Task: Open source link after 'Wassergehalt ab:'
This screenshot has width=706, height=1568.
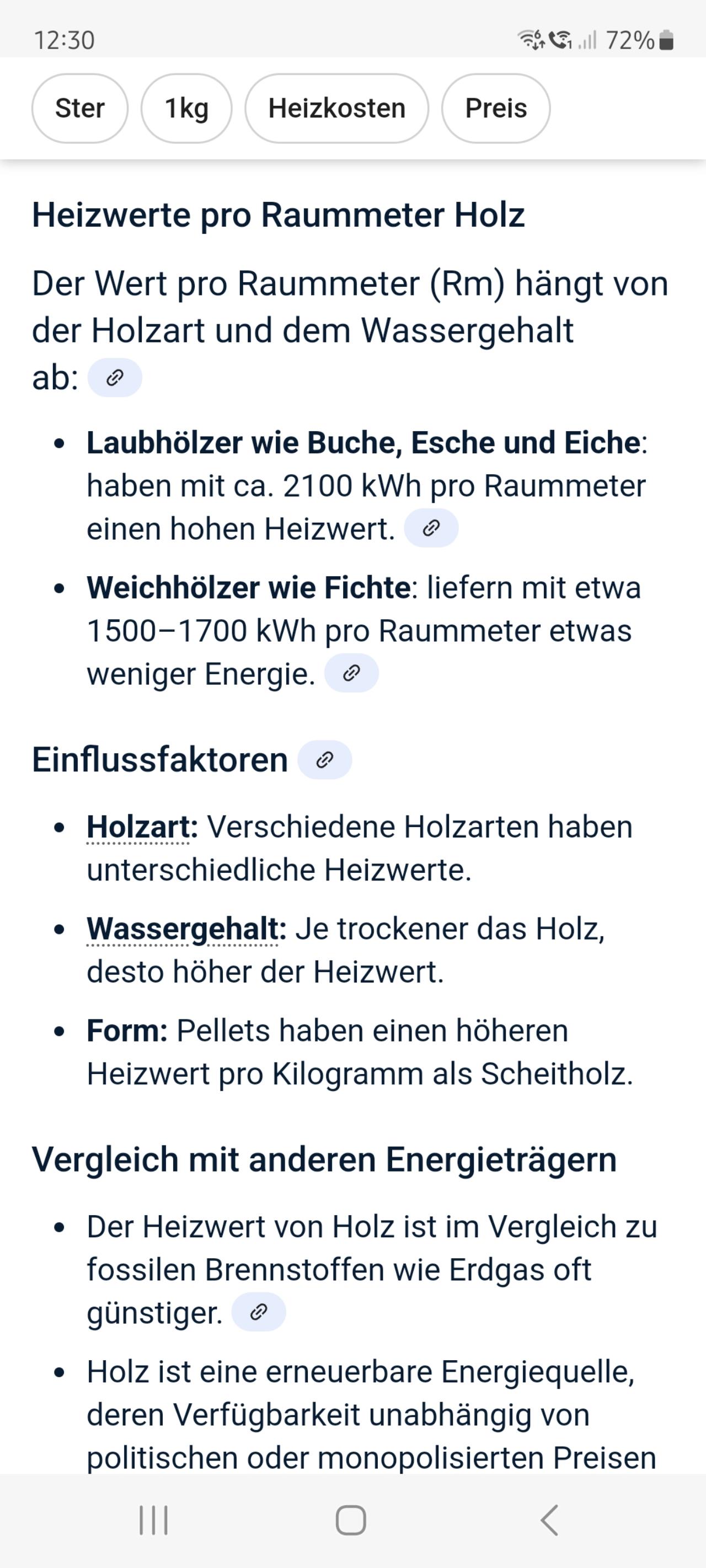Action: pos(115,378)
